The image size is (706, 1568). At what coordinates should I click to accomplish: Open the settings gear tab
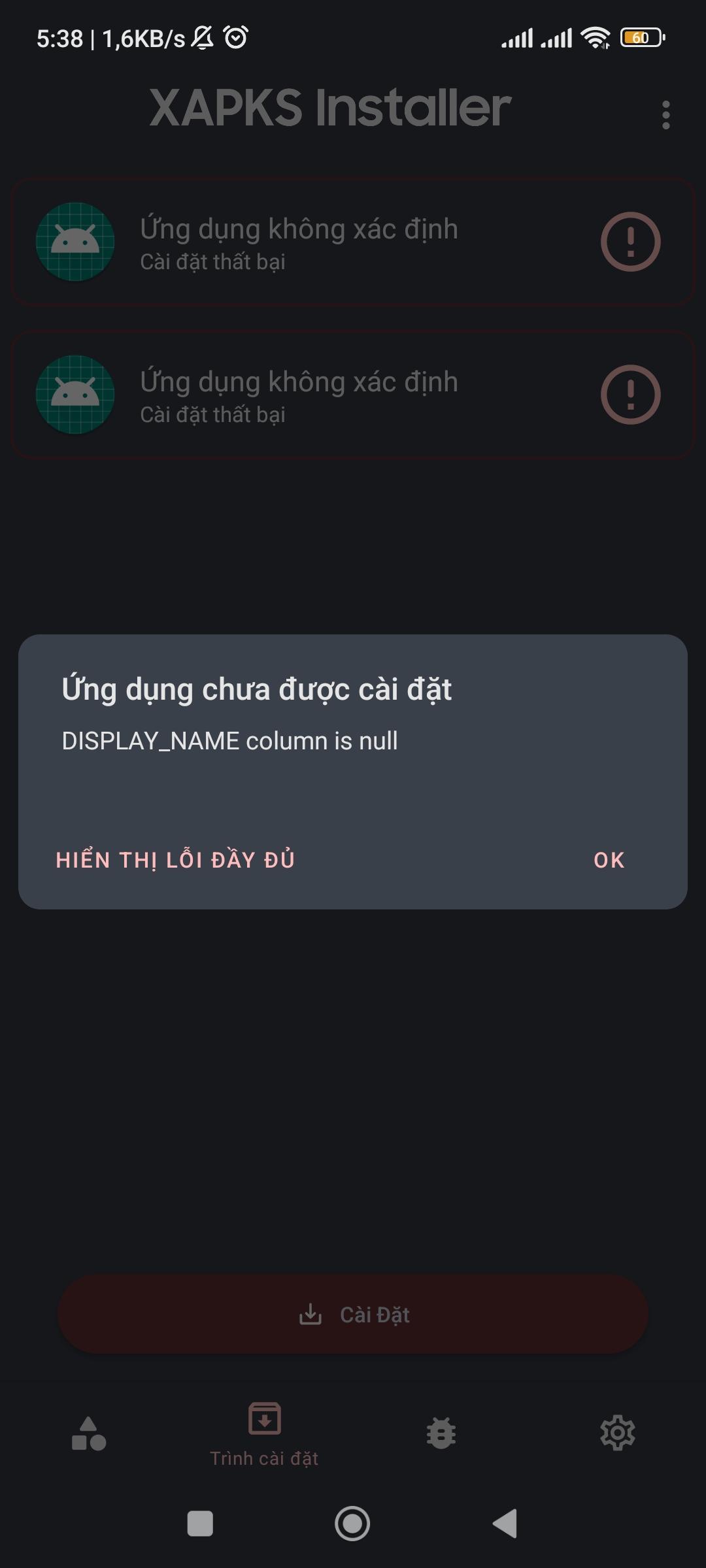tap(617, 1433)
